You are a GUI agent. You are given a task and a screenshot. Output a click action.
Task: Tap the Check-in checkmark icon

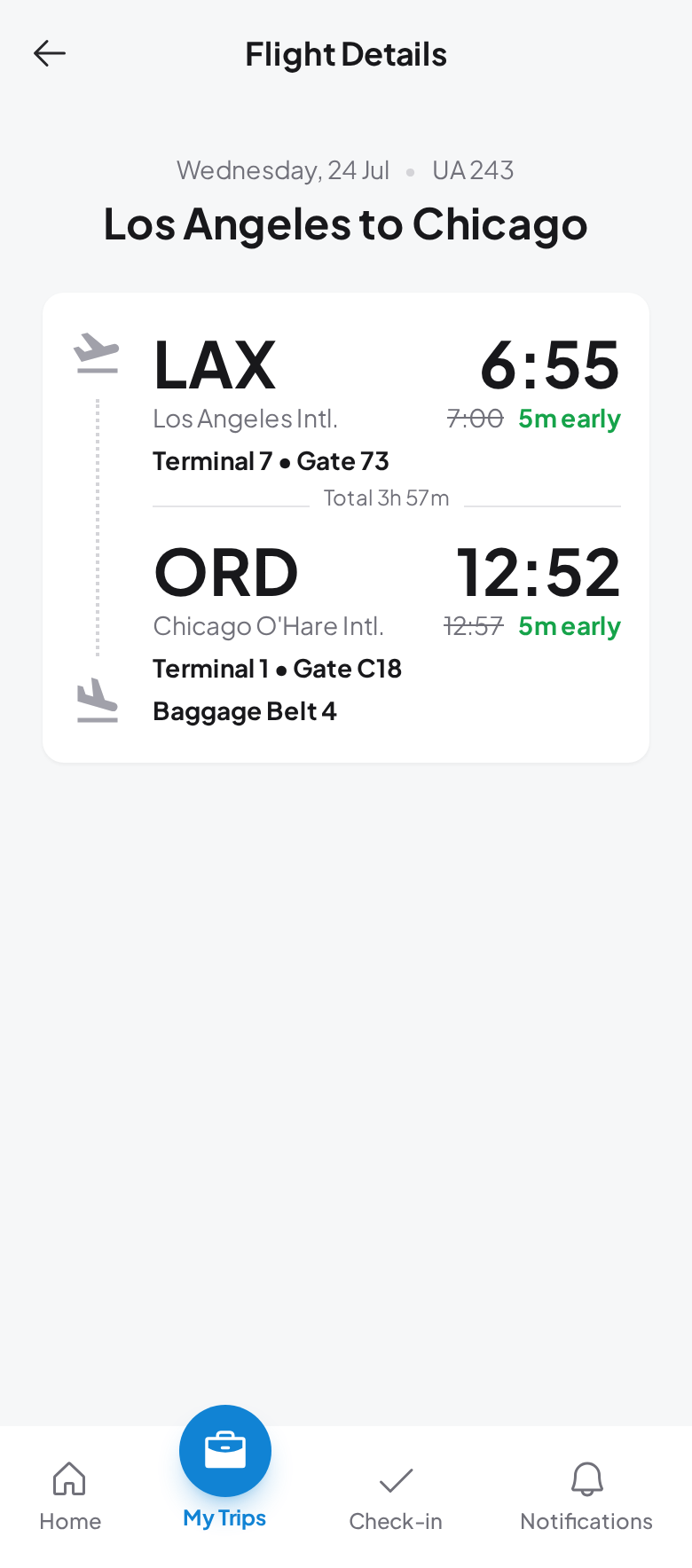[396, 1479]
